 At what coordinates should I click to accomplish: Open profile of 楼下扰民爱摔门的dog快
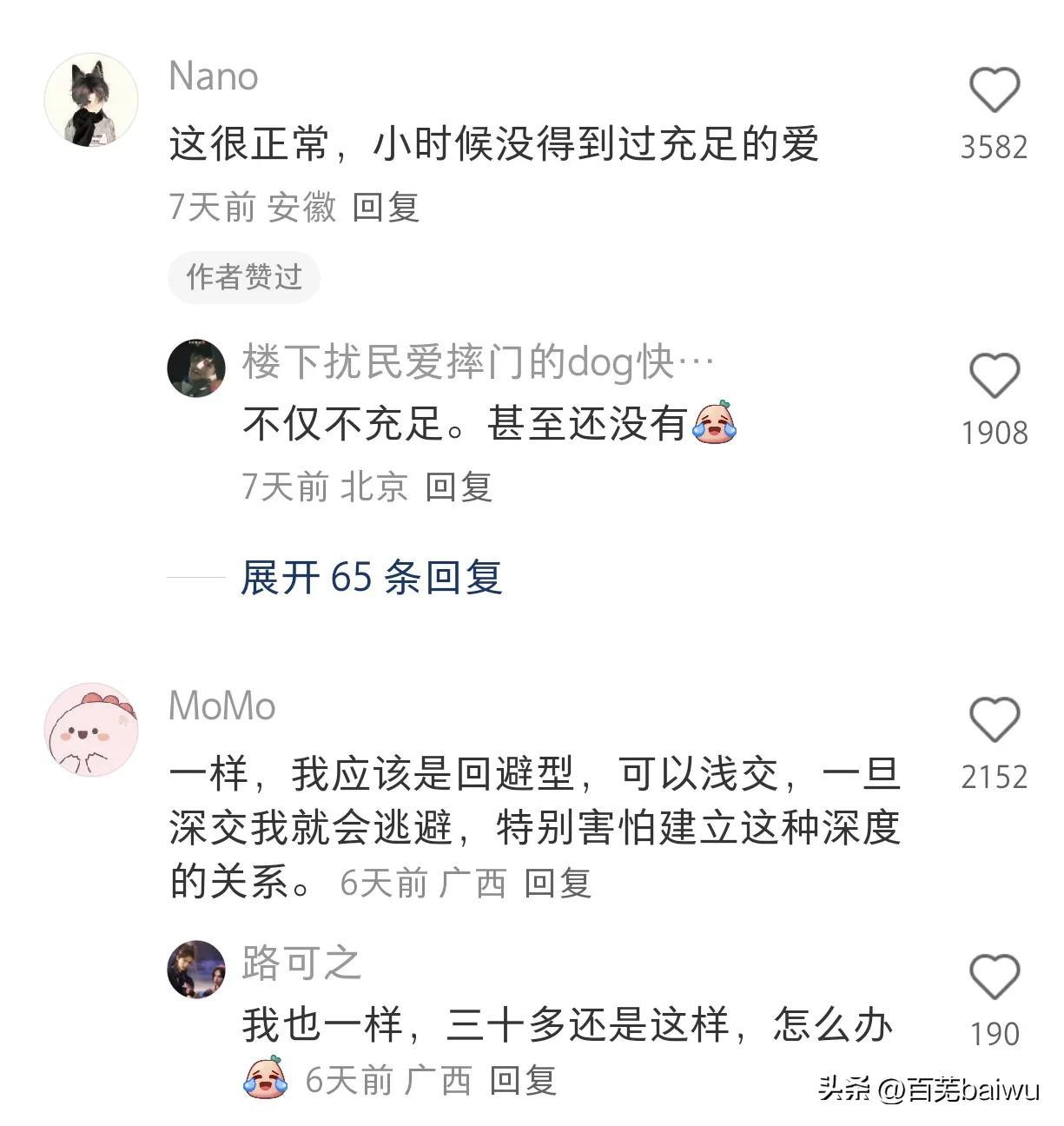coord(196,368)
